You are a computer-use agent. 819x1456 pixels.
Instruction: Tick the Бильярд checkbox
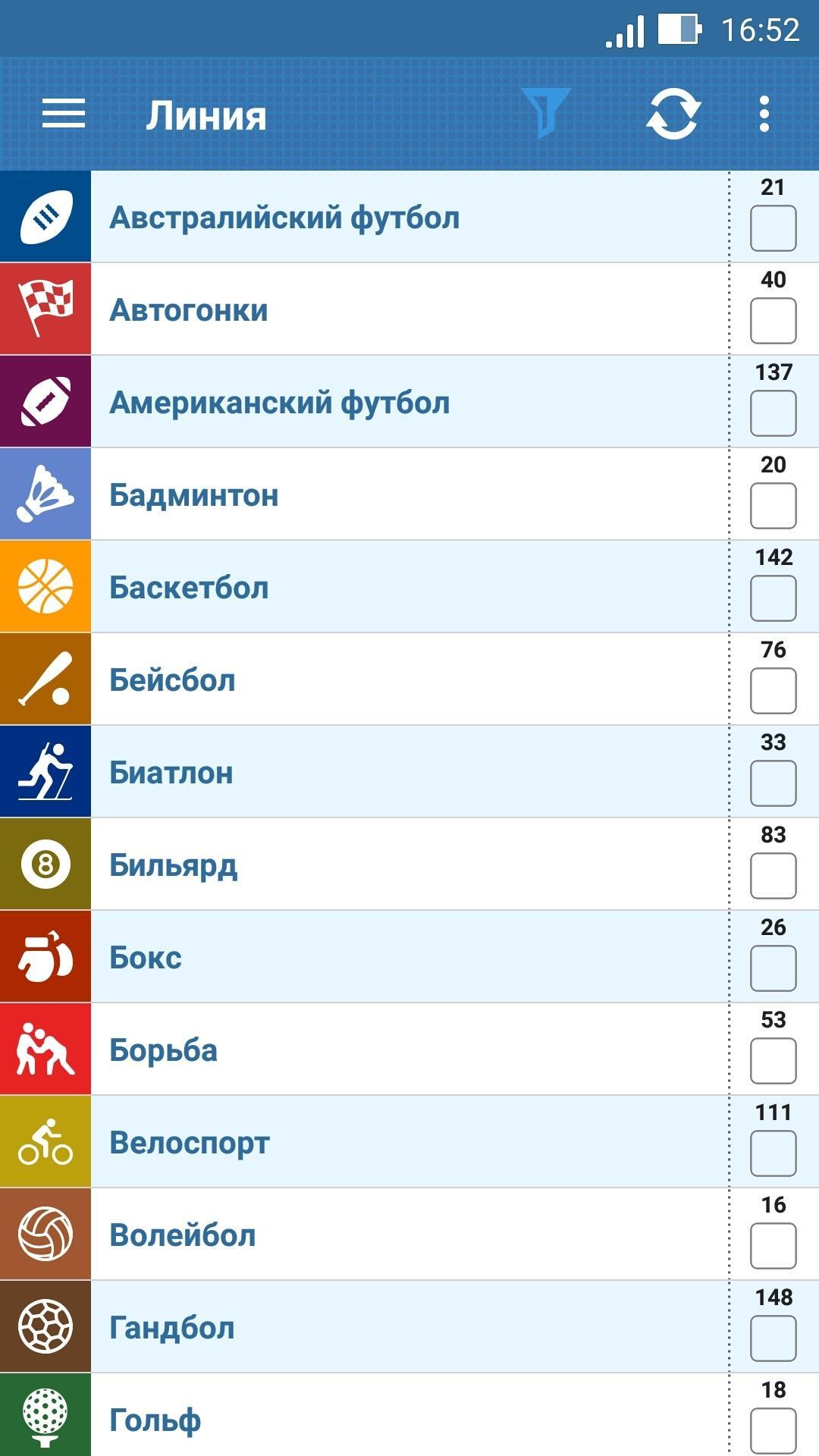point(773,876)
